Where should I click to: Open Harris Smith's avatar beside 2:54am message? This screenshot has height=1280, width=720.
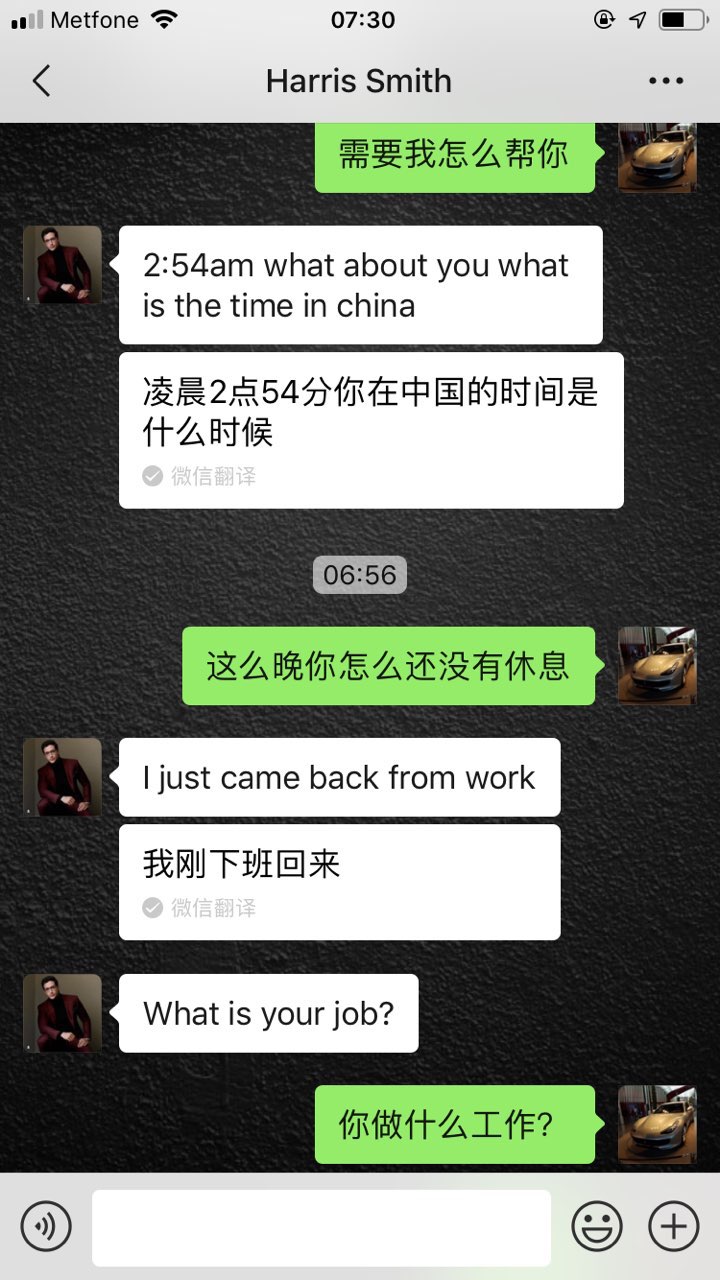click(x=62, y=265)
